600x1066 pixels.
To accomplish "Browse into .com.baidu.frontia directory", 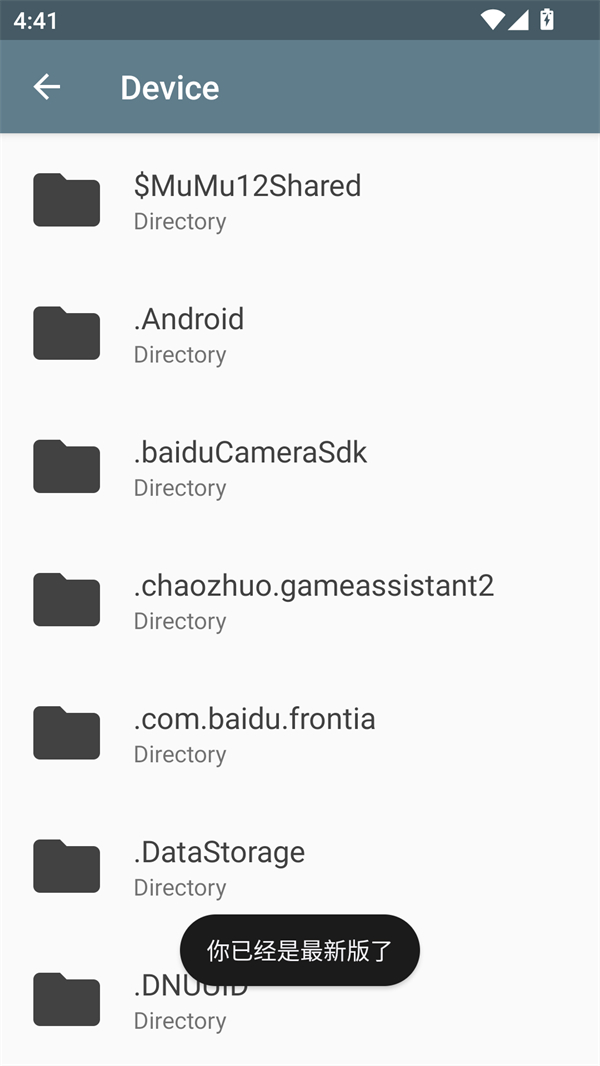I will click(300, 734).
